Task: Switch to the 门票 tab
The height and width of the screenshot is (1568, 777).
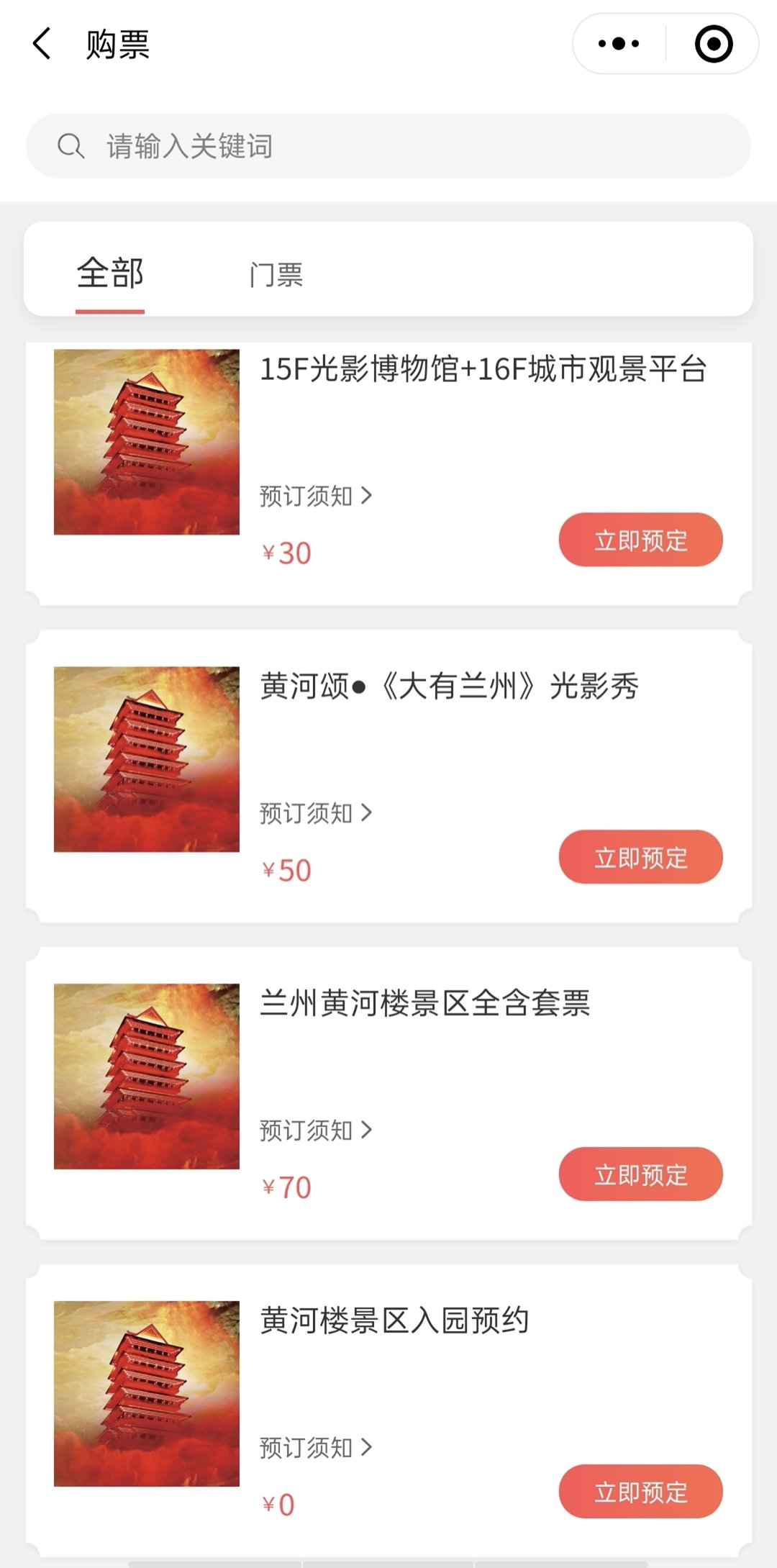Action: (x=276, y=274)
